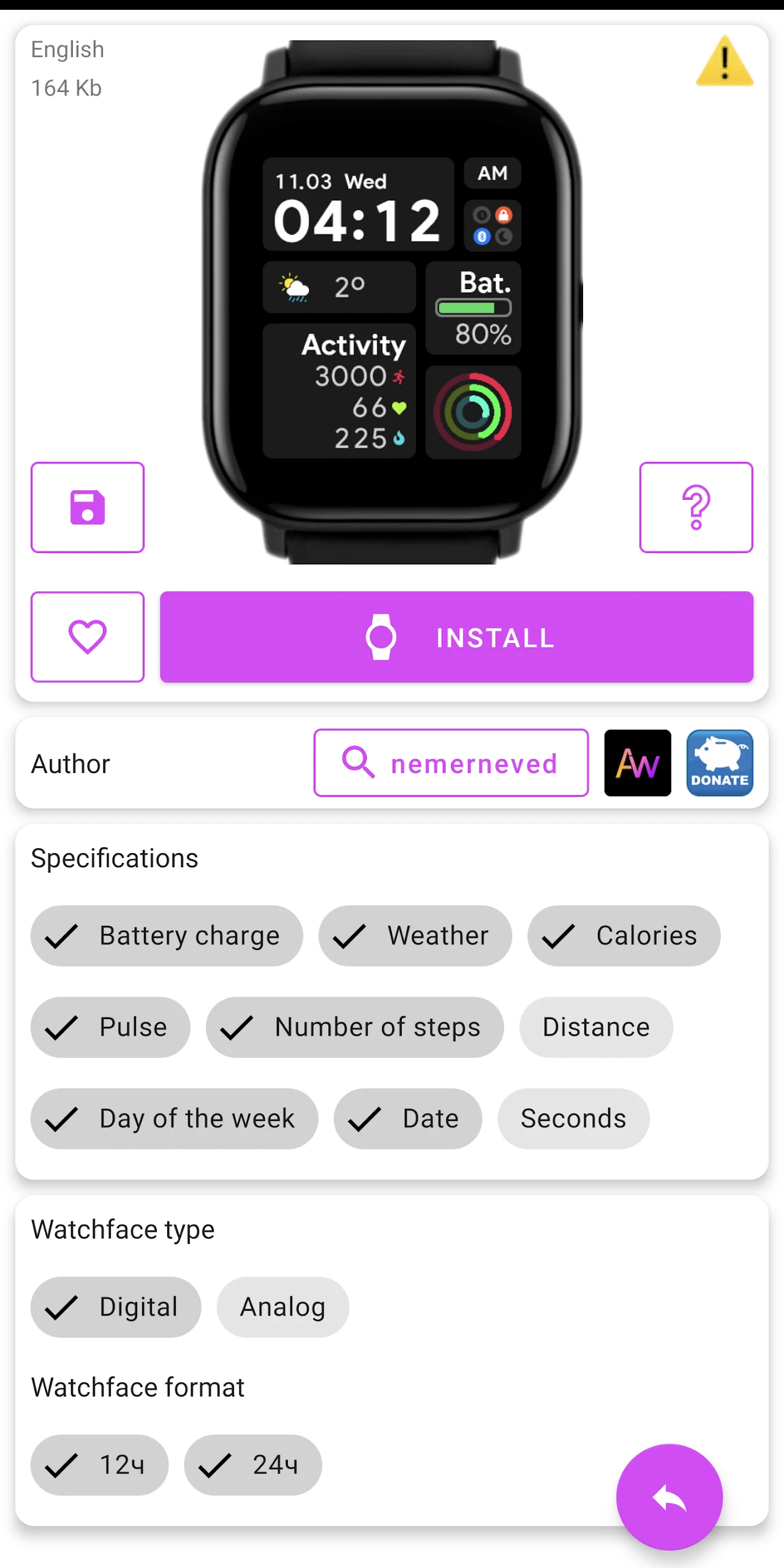Save the watchface with the floppy disk button

coord(88,507)
